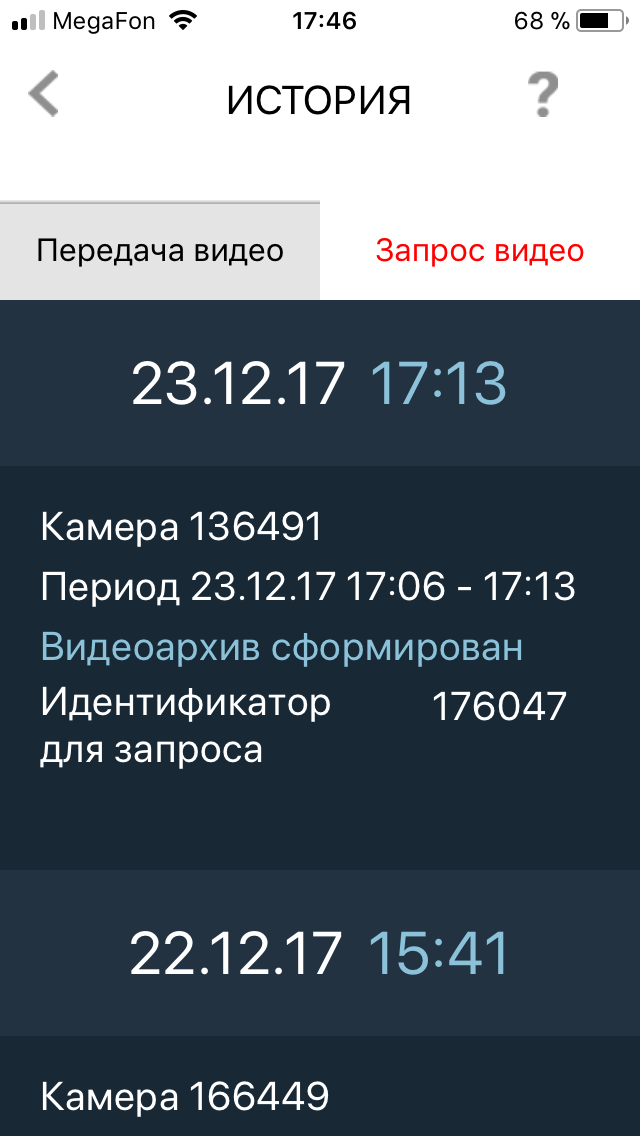The image size is (640, 1136).
Task: Switch to the Передача видео tab
Action: point(159,251)
